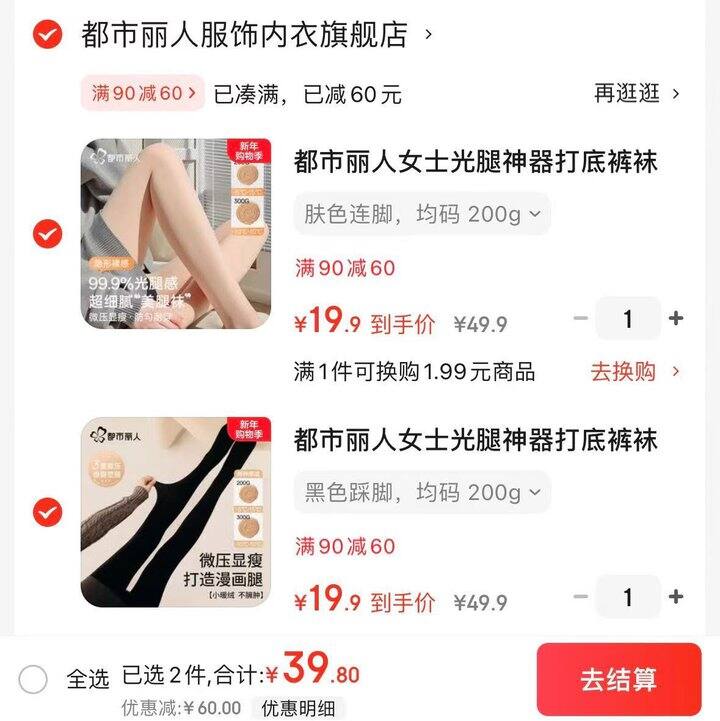This screenshot has width=720, height=721.
Task: Click the quantity field of the second item
Action: [x=628, y=597]
